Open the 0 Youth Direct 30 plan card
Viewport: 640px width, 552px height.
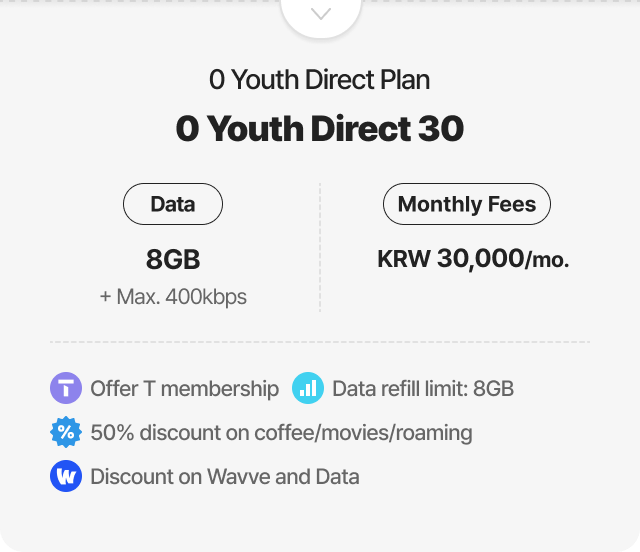pos(320,129)
